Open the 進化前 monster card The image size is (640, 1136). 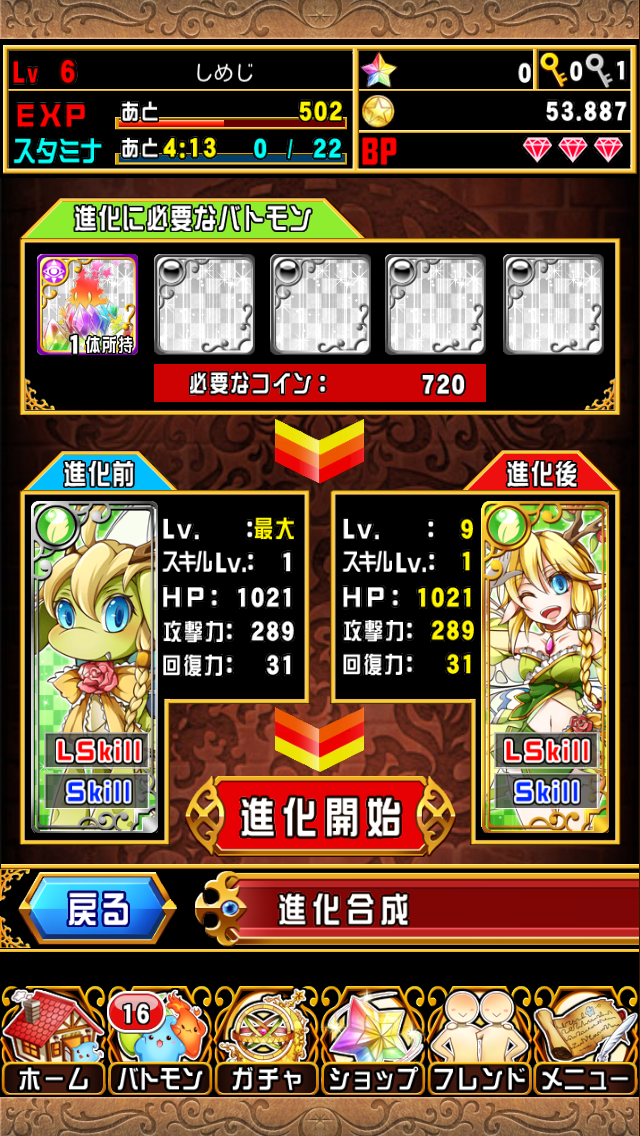click(95, 620)
